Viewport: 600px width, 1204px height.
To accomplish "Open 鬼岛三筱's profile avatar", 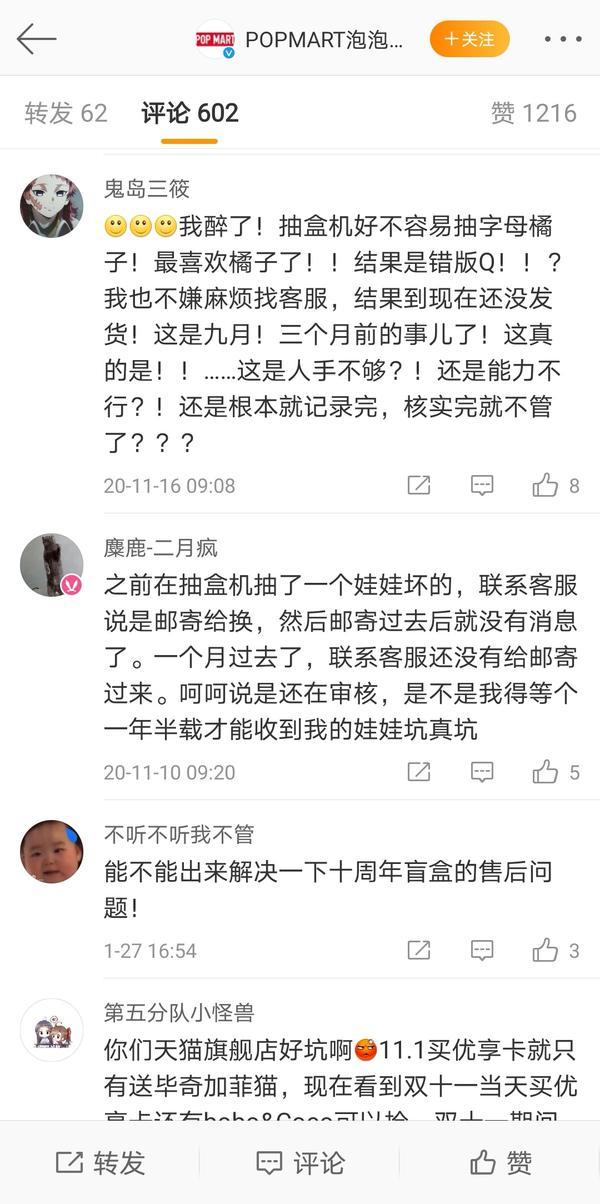I will (x=52, y=206).
